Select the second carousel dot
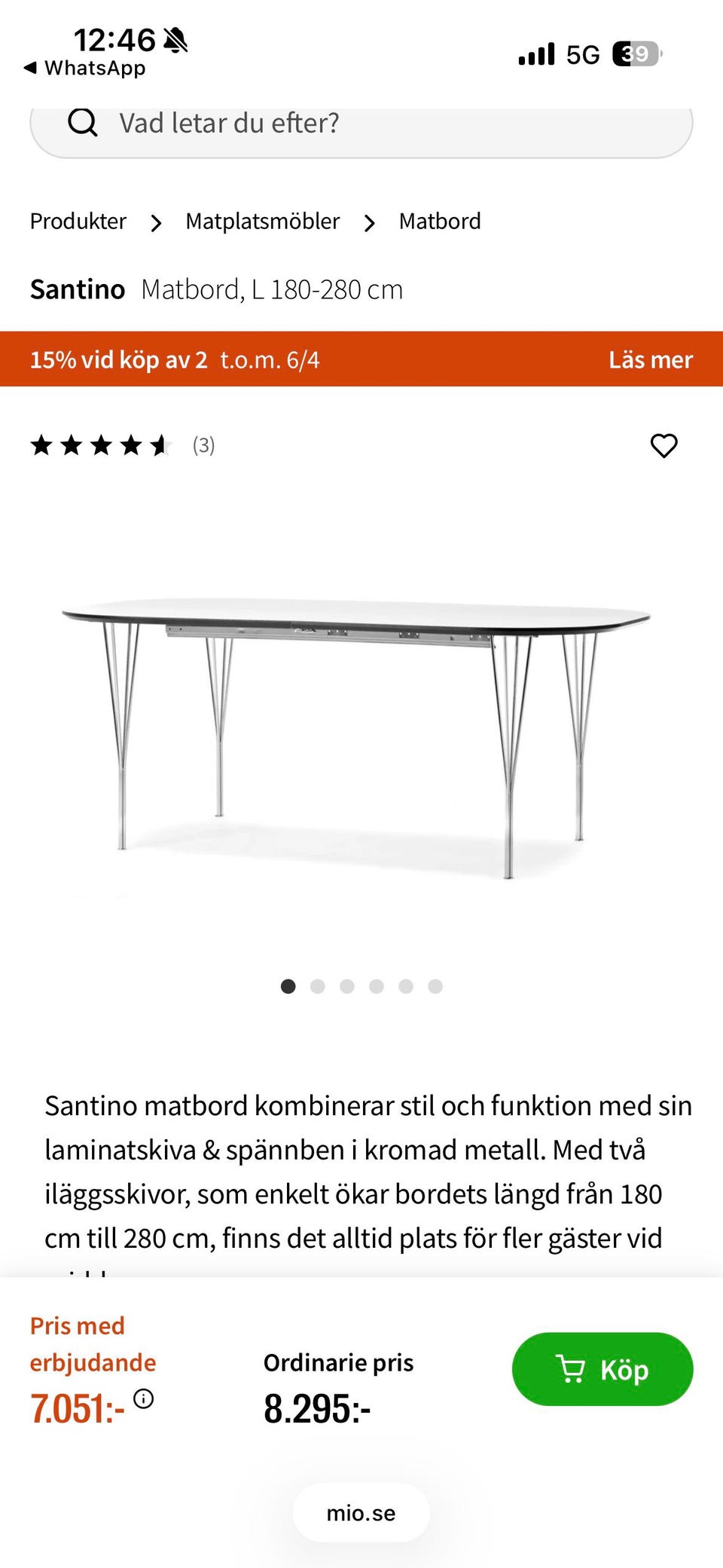Screen dimensions: 723x1568 click(317, 986)
